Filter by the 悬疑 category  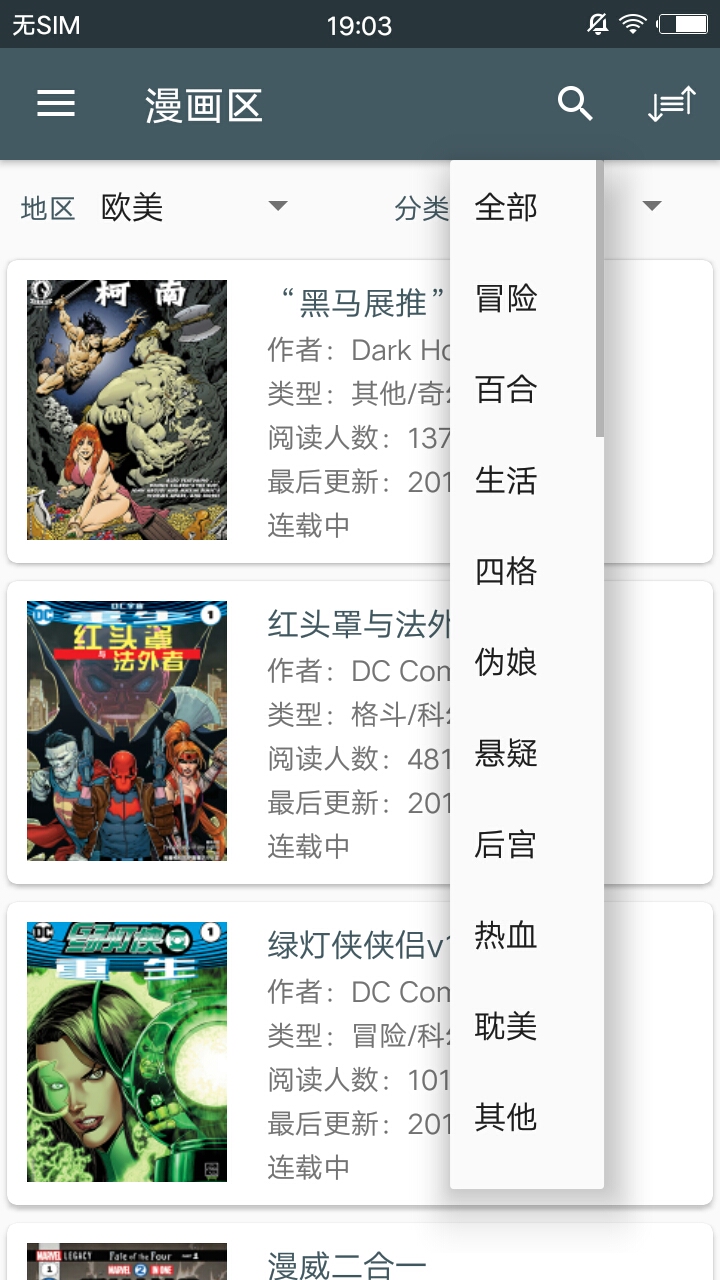pyautogui.click(x=506, y=754)
